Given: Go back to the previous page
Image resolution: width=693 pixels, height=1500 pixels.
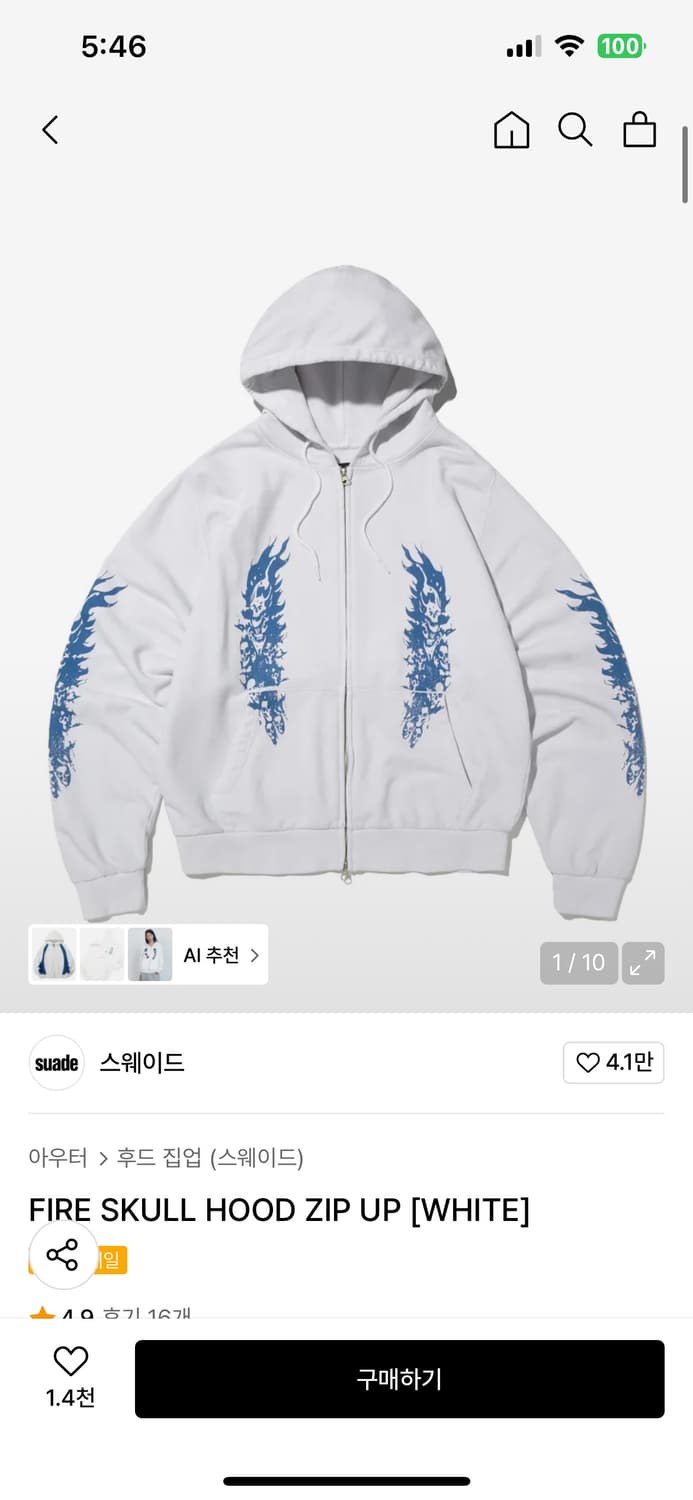Looking at the screenshot, I should 50,130.
